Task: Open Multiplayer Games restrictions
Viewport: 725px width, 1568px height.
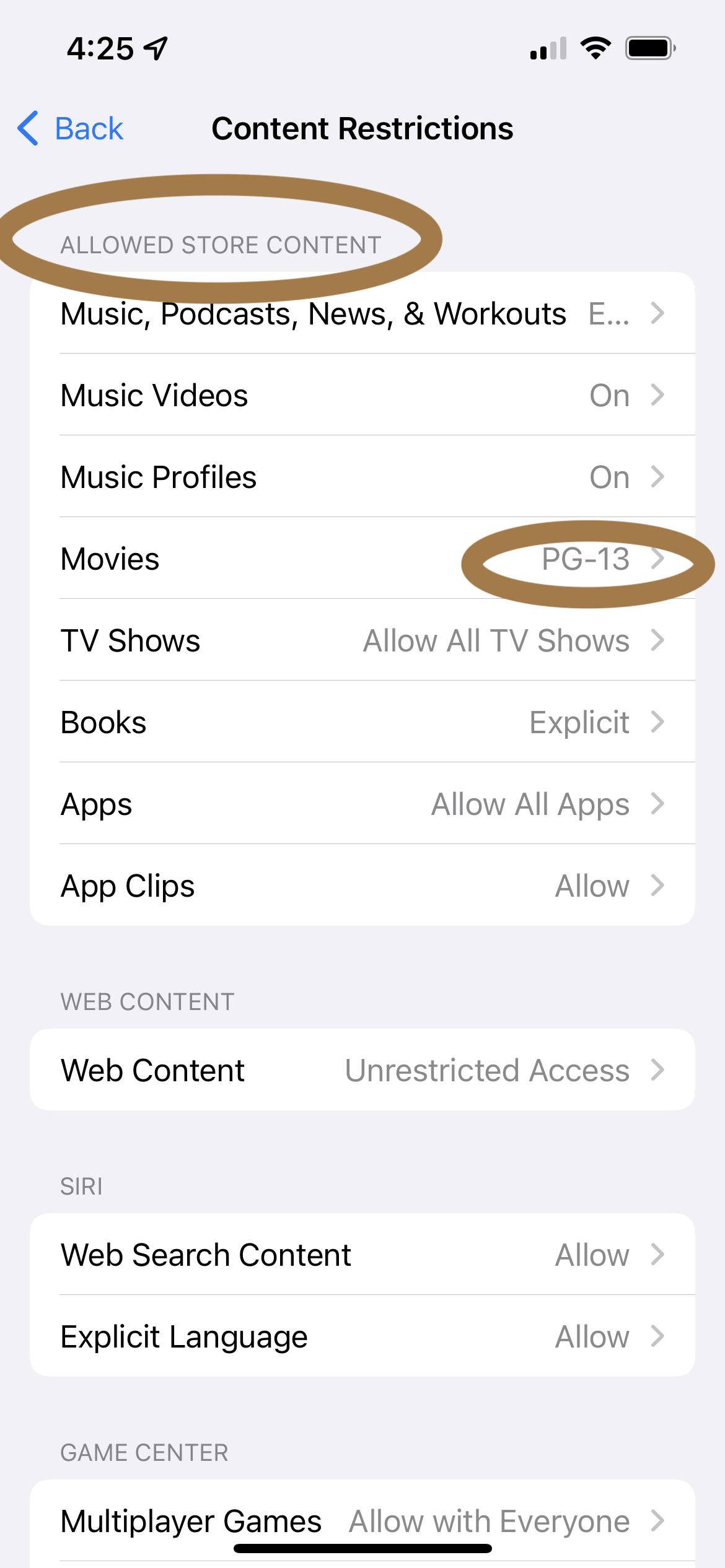Action: point(362,1521)
